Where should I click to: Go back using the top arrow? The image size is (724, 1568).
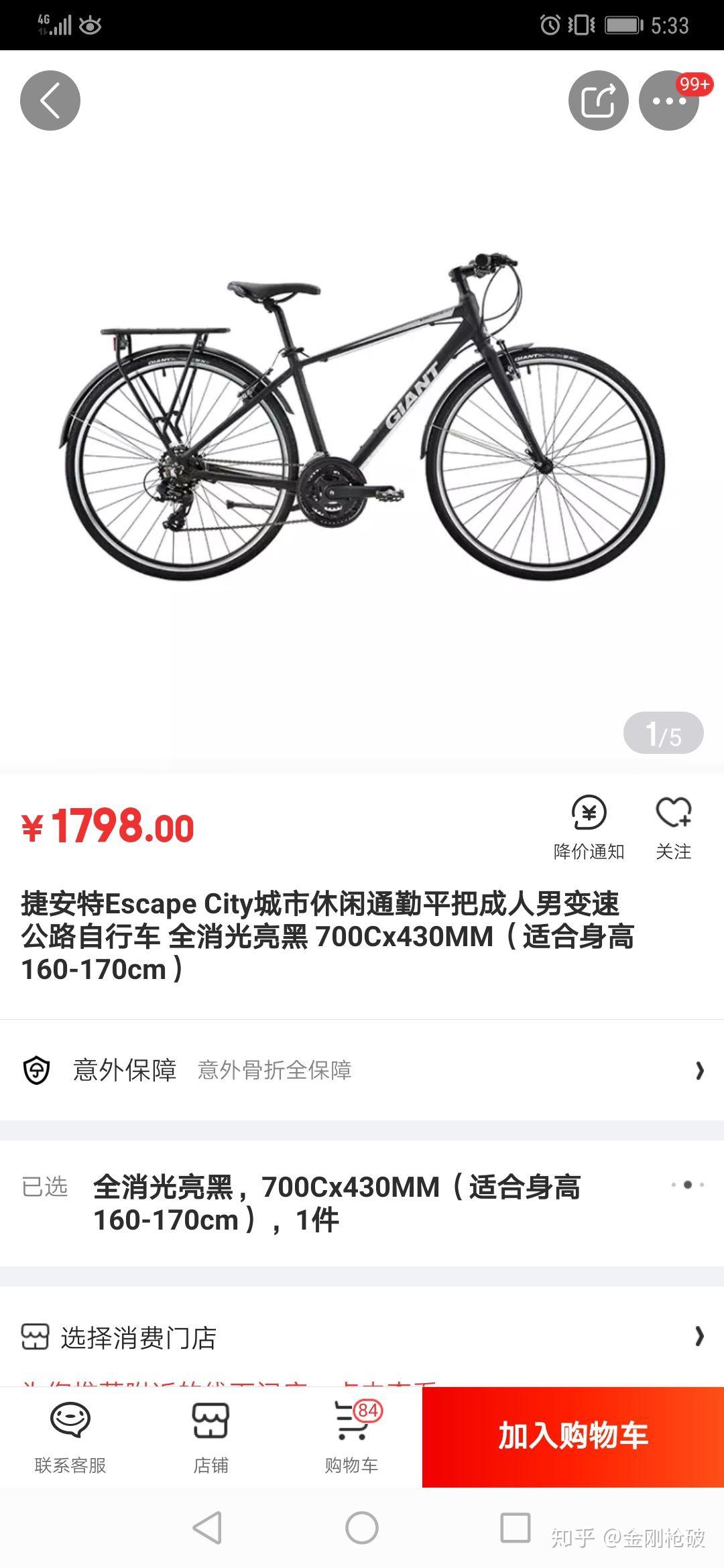(x=50, y=101)
